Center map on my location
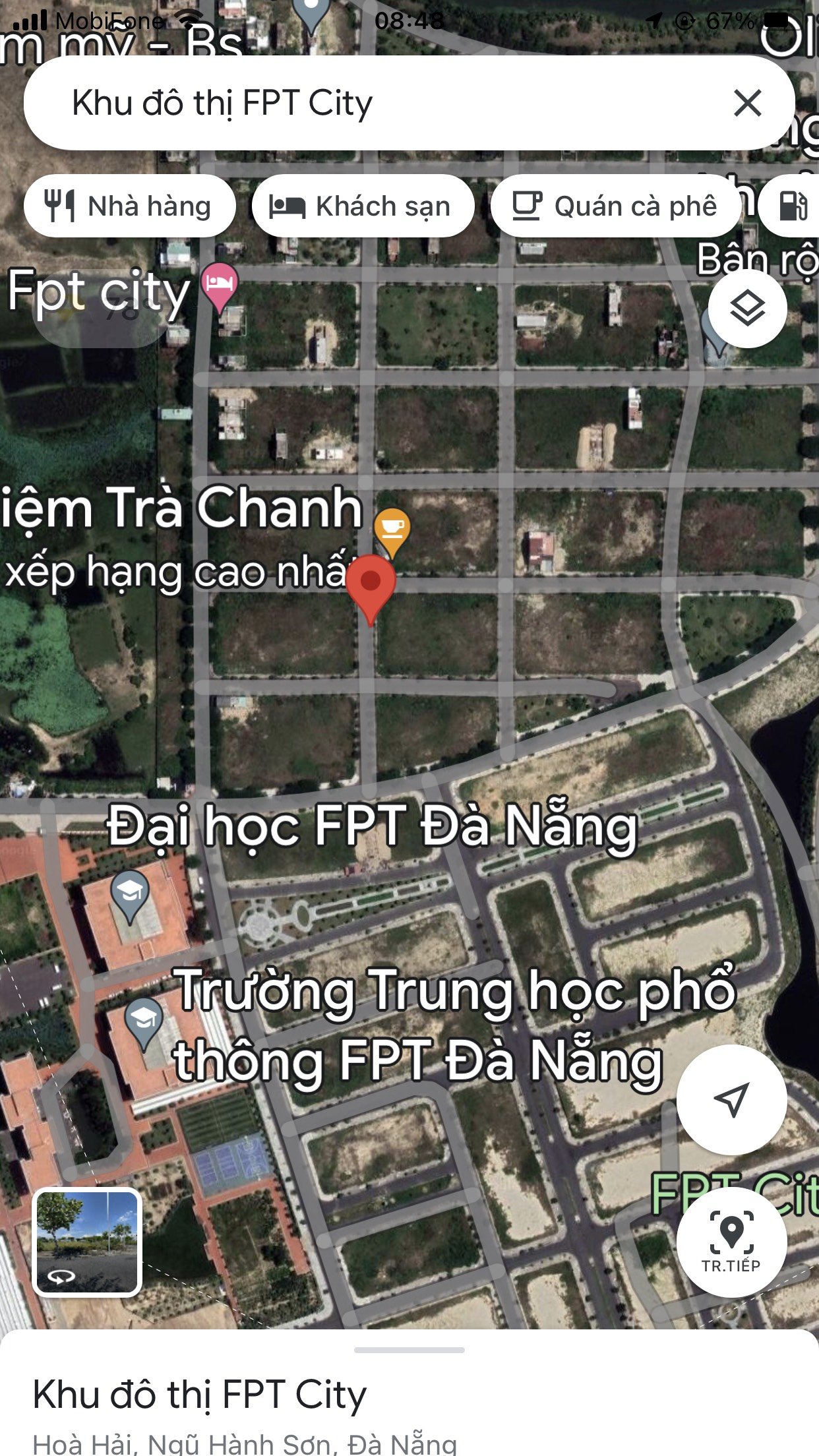 (731, 1099)
